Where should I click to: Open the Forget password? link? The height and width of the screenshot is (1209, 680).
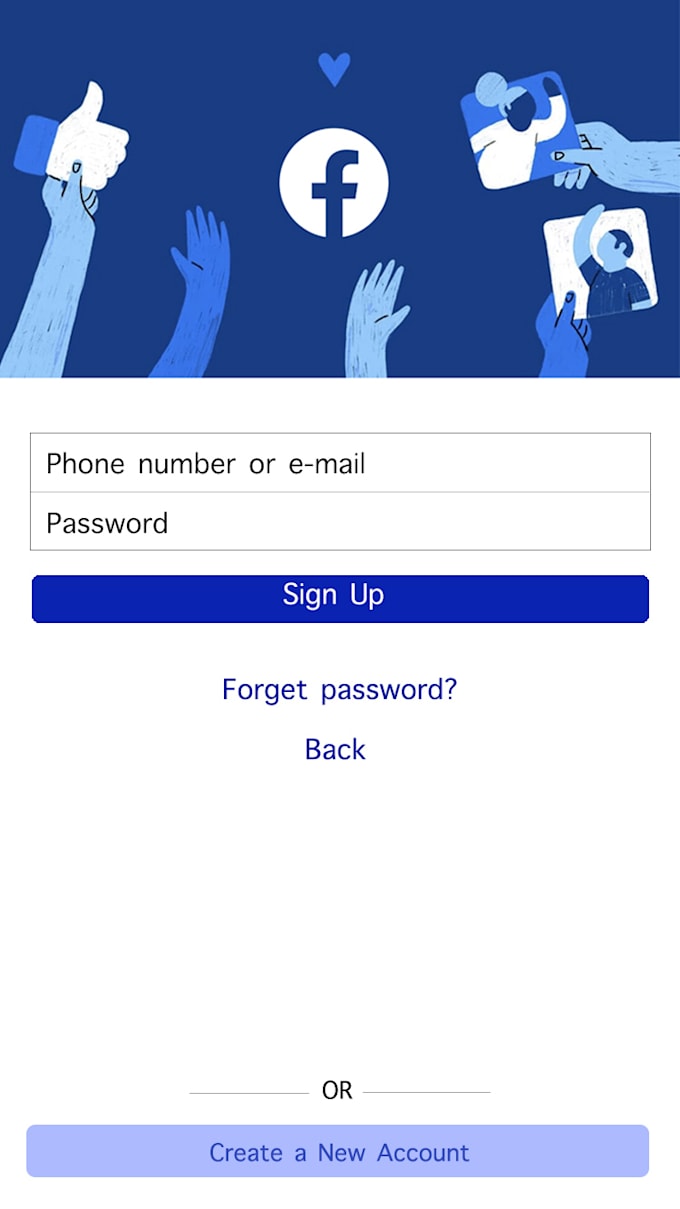click(x=339, y=690)
